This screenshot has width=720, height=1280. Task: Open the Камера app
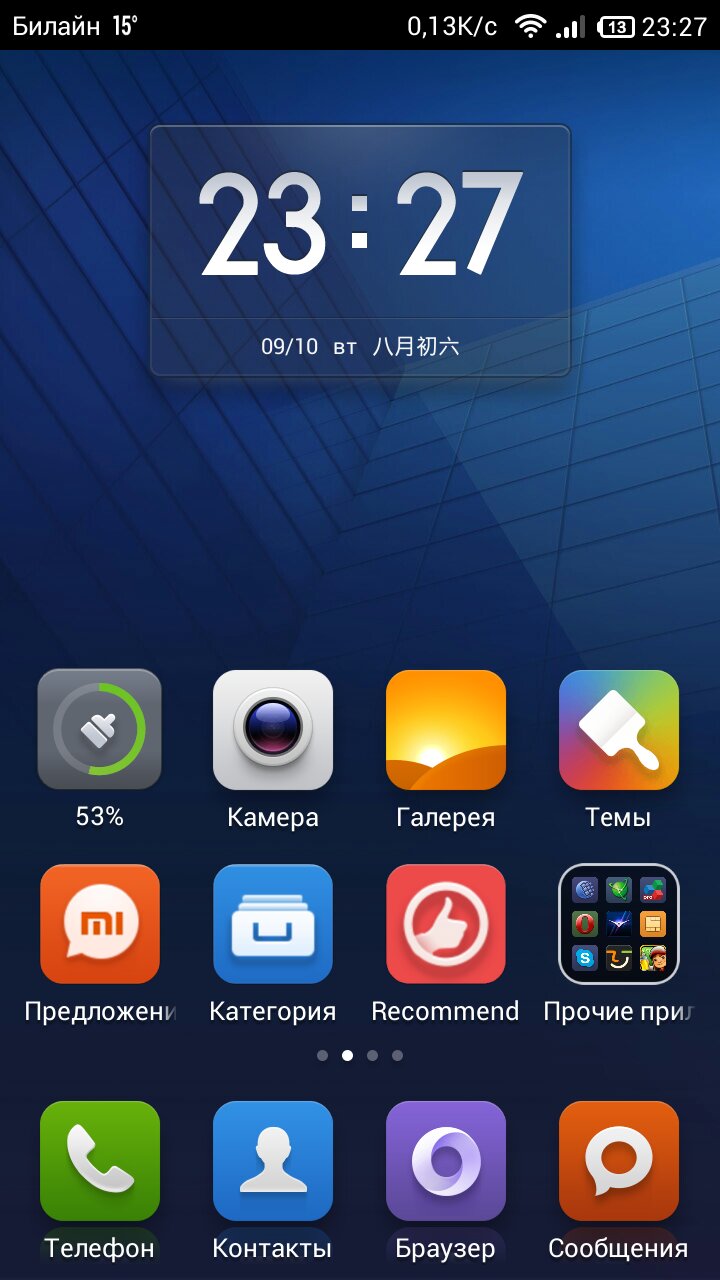[x=272, y=730]
